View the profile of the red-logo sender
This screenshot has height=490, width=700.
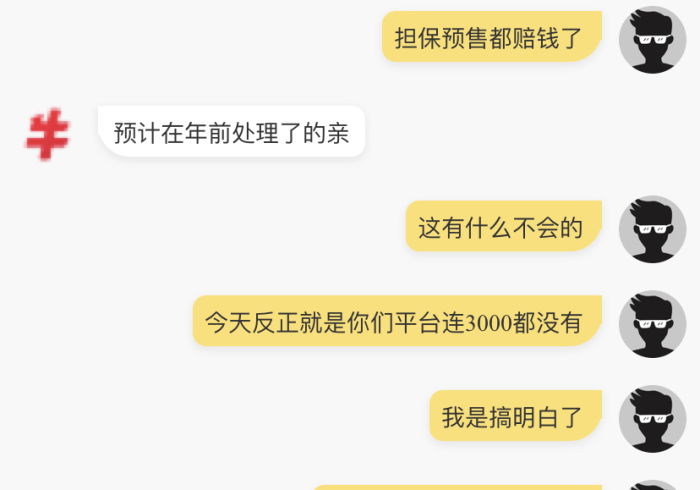pyautogui.click(x=47, y=134)
